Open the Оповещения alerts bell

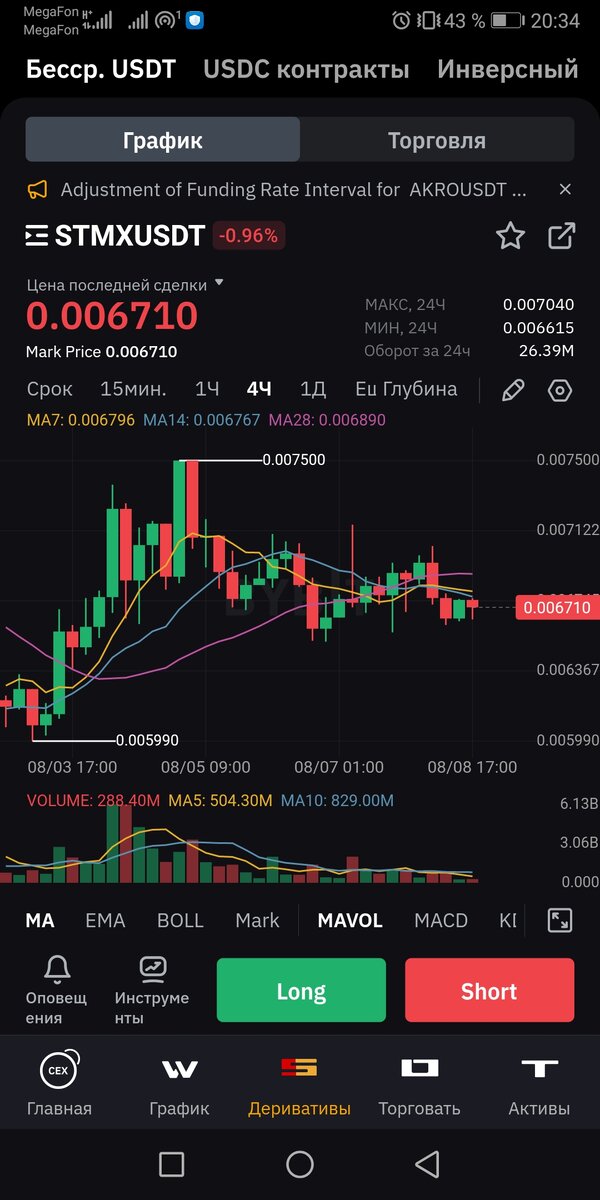point(57,988)
